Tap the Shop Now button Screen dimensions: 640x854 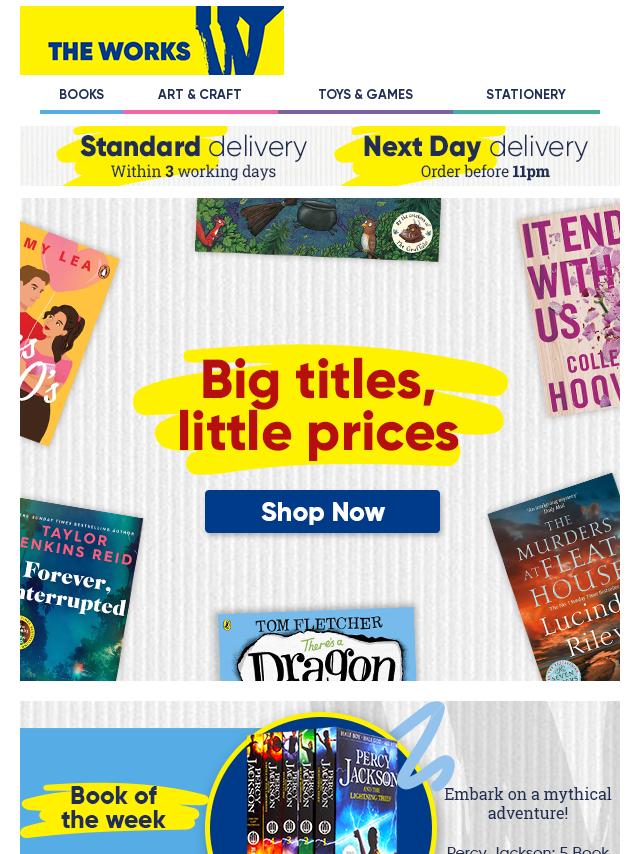click(x=322, y=511)
